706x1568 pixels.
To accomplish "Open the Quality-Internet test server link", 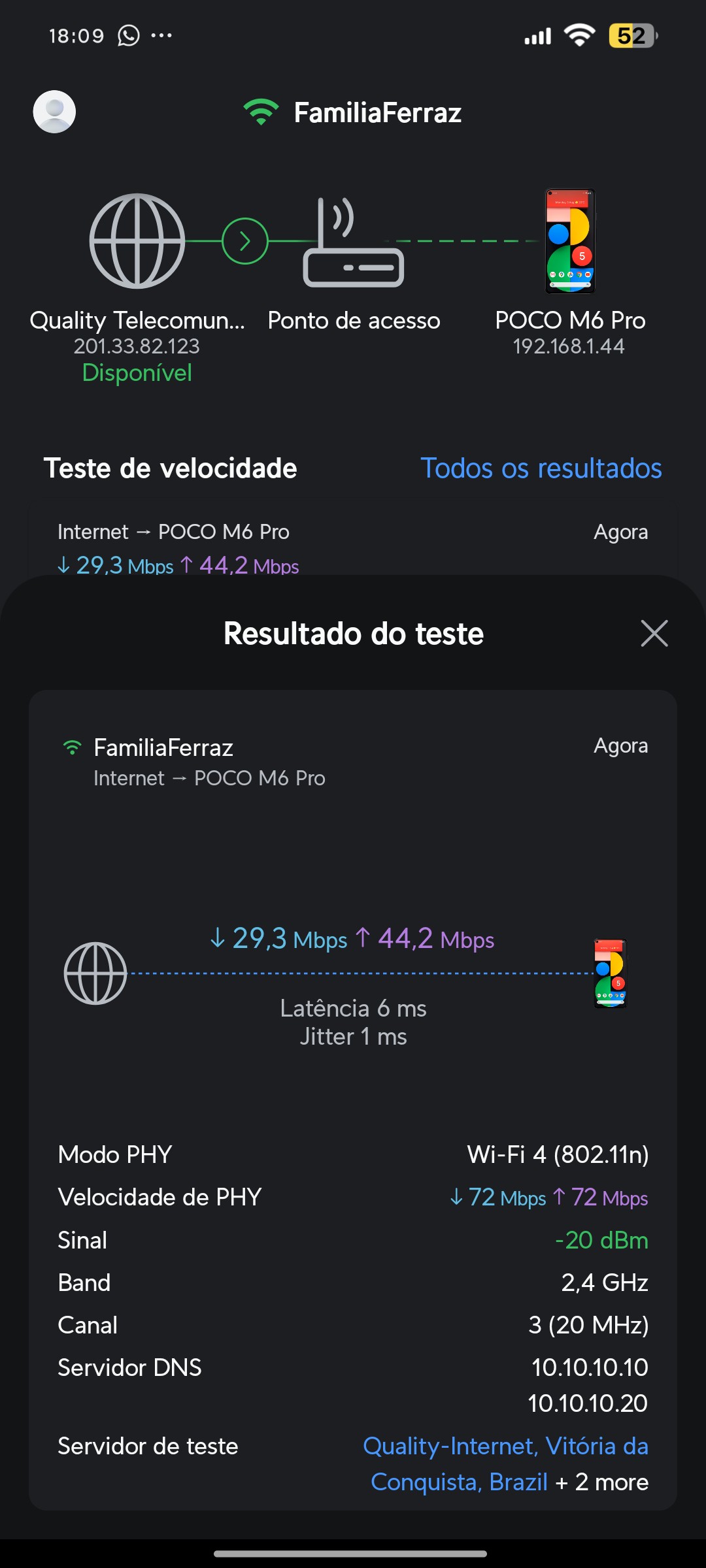I will coord(505,1463).
